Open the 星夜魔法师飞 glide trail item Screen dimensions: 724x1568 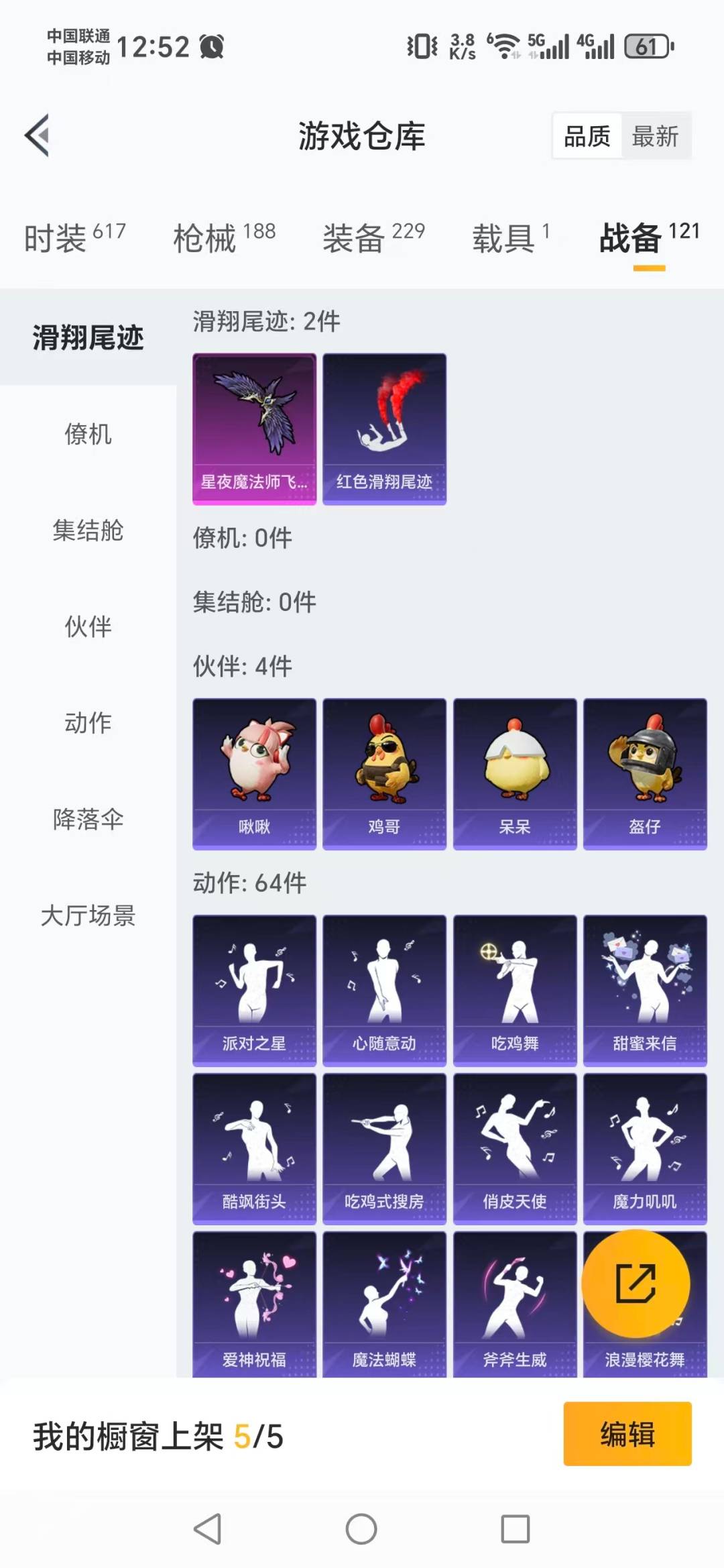[254, 427]
